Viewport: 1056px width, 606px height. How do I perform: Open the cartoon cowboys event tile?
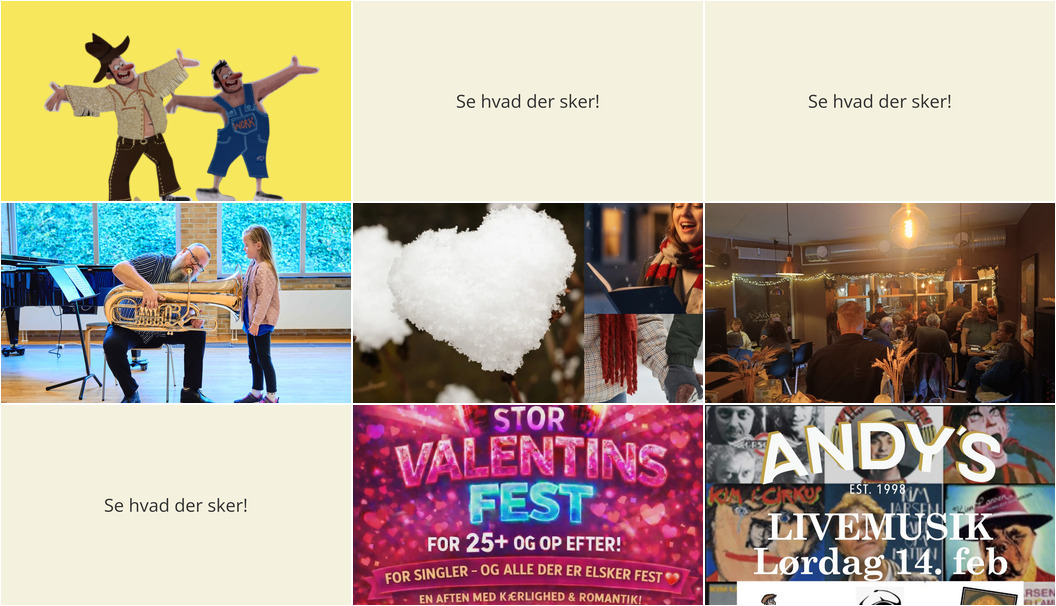[176, 101]
